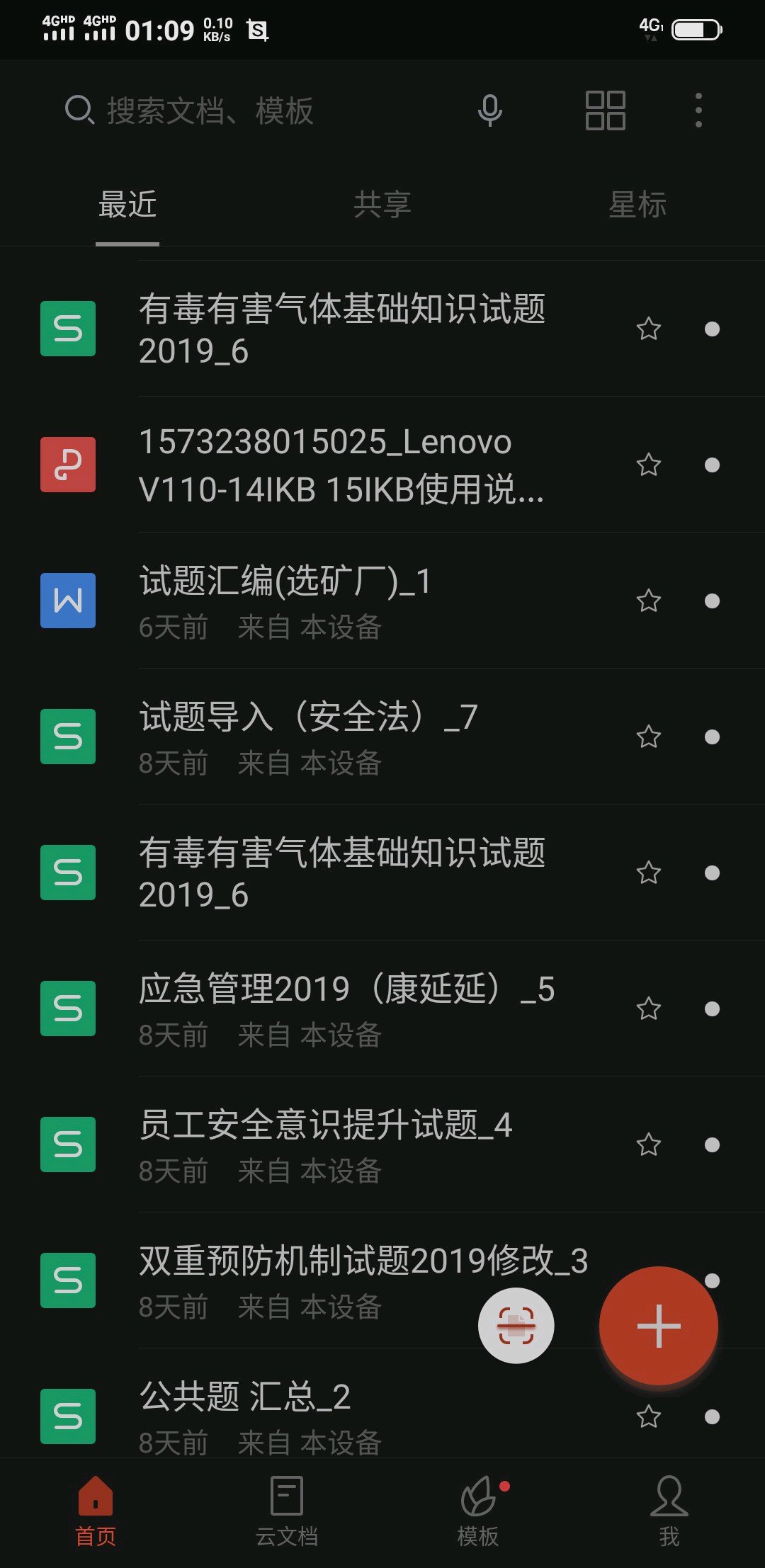This screenshot has width=765, height=1568.
Task: Switch to the 共享 tab
Action: pos(382,205)
